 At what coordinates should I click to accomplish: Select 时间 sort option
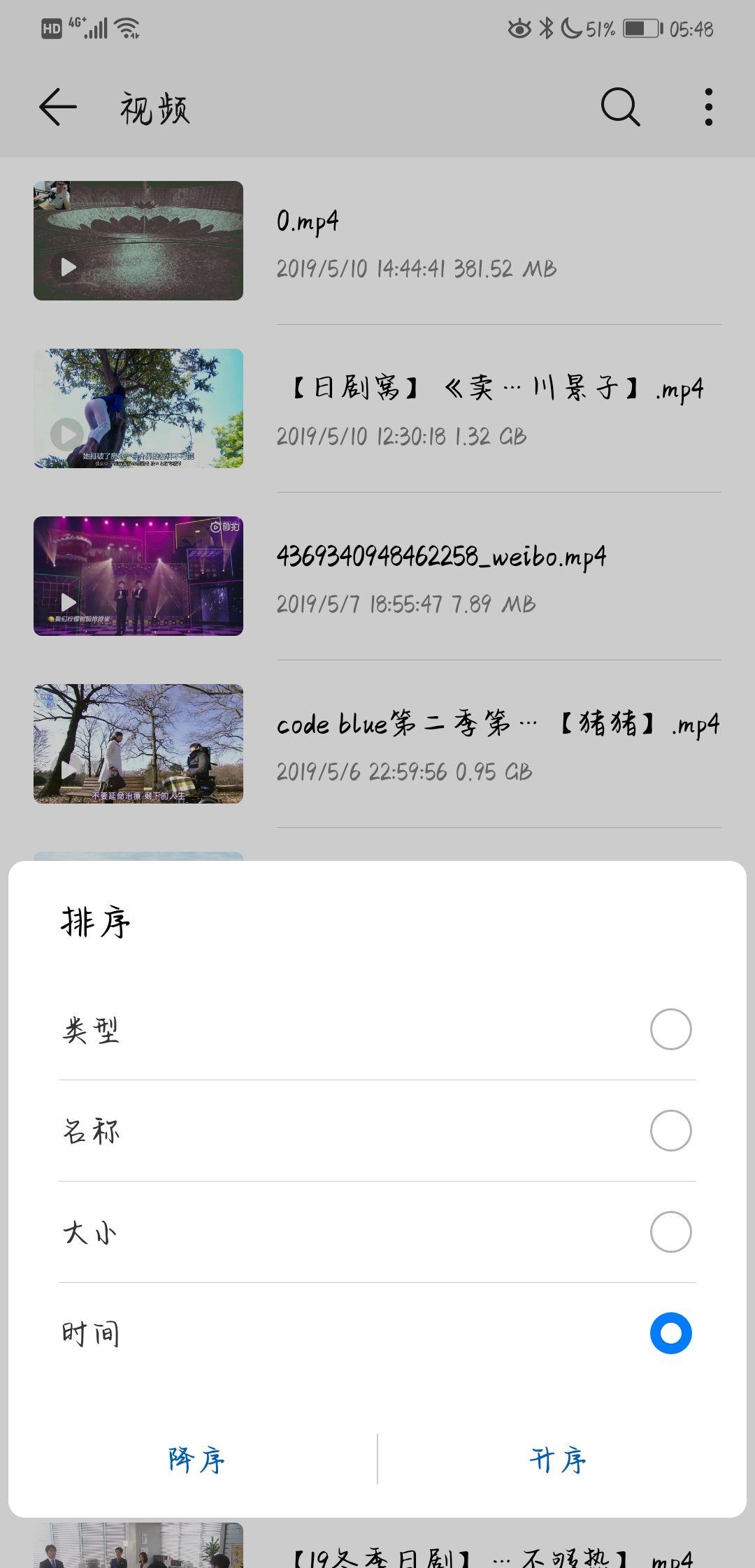click(x=377, y=1333)
